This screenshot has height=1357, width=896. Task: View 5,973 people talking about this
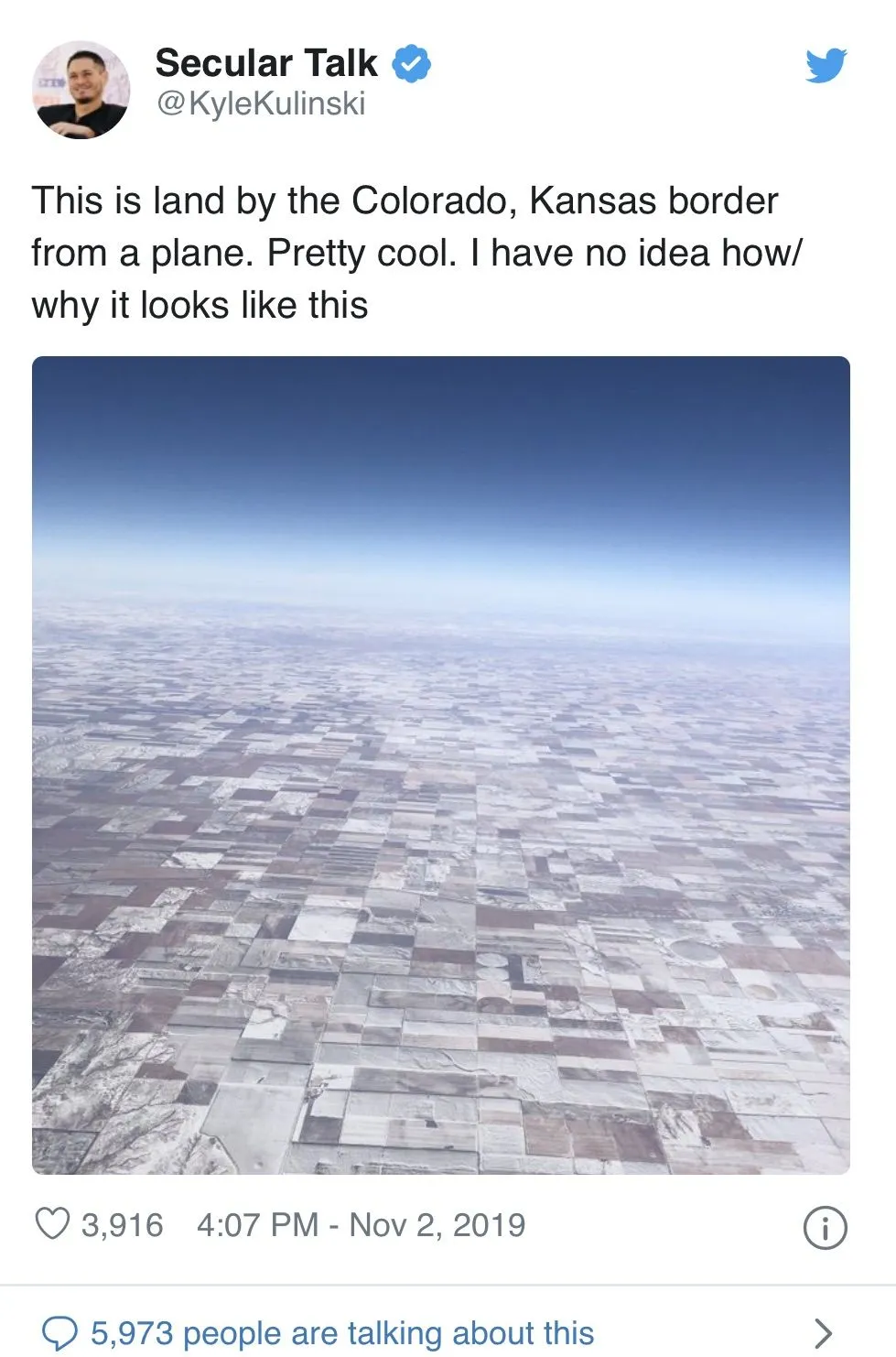point(341,1332)
